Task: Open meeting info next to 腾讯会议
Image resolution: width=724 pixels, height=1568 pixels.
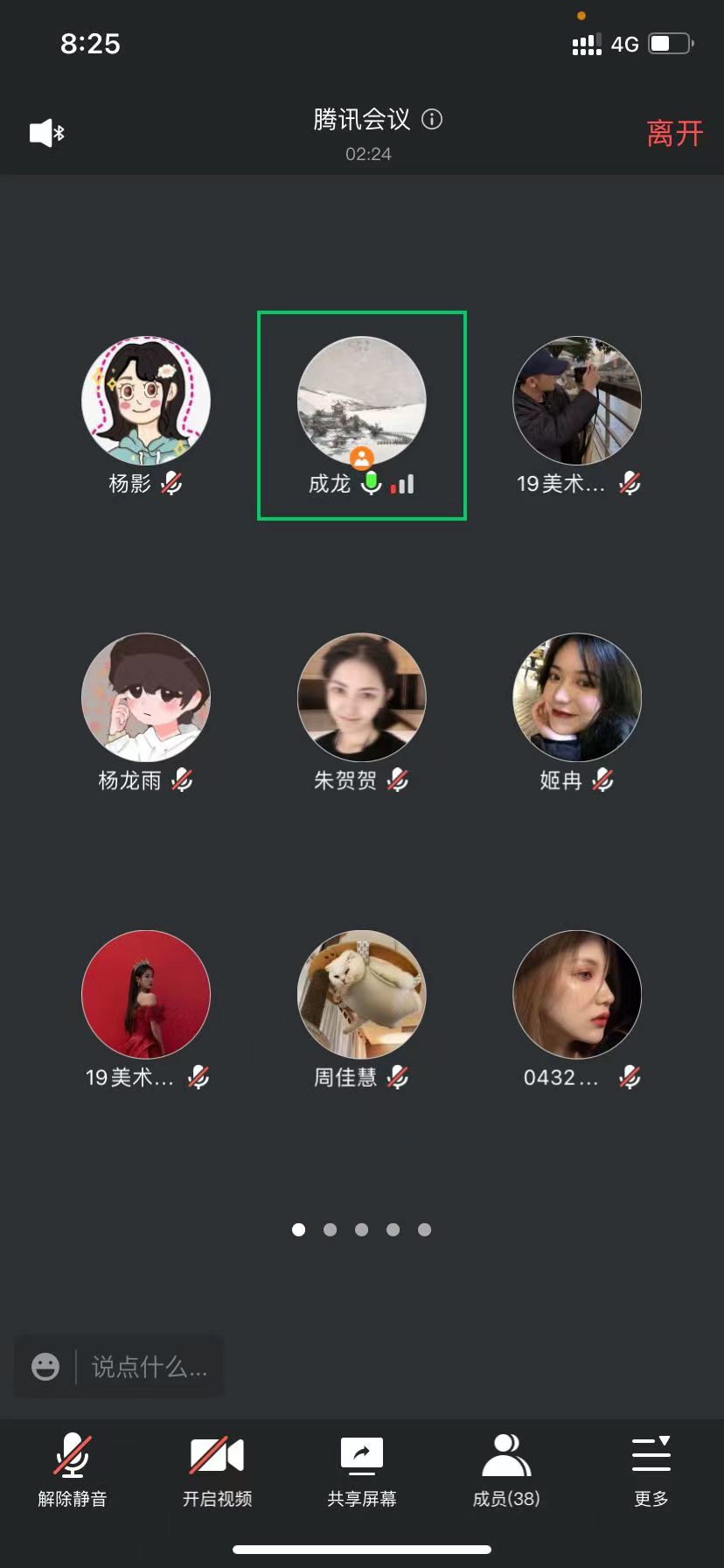Action: pos(432,119)
